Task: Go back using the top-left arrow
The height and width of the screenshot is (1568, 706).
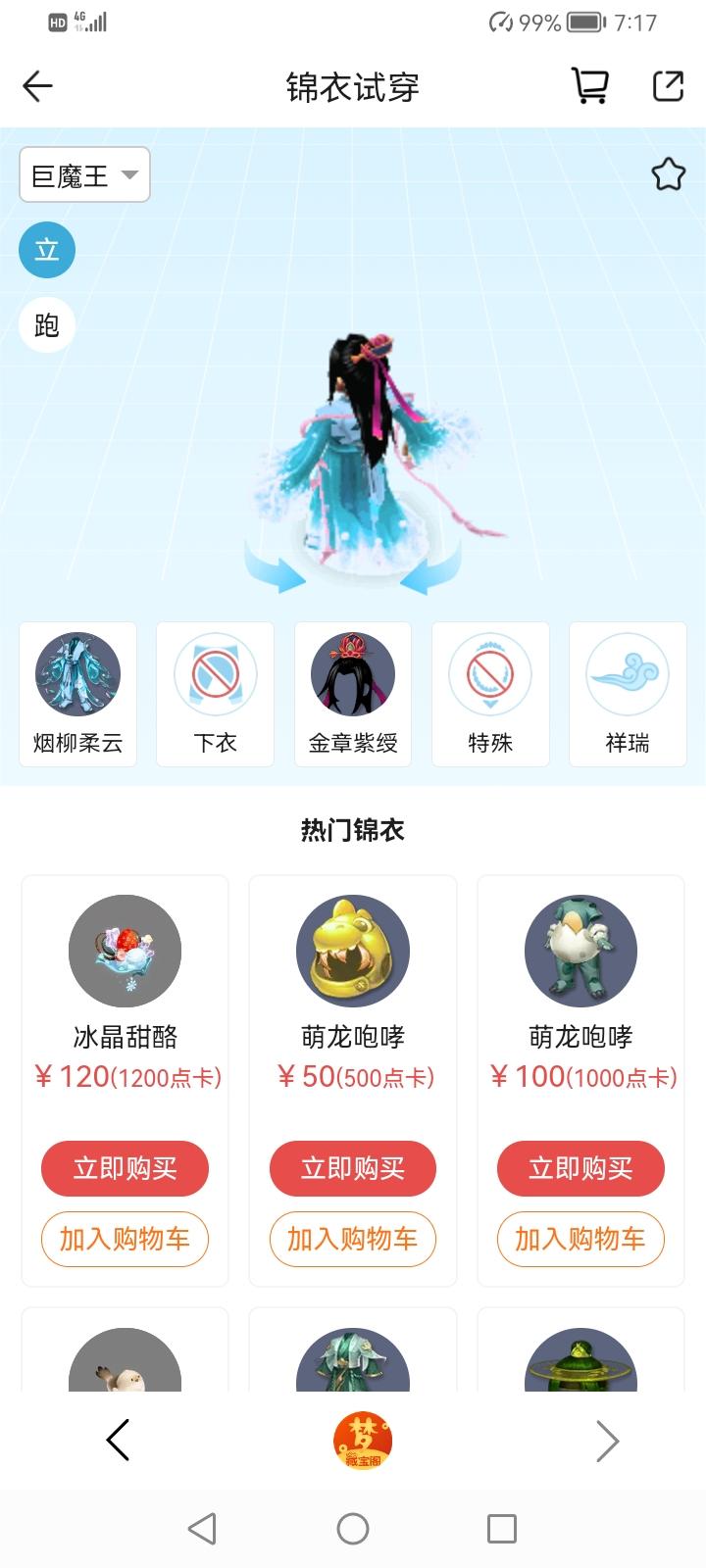Action: coord(37,86)
